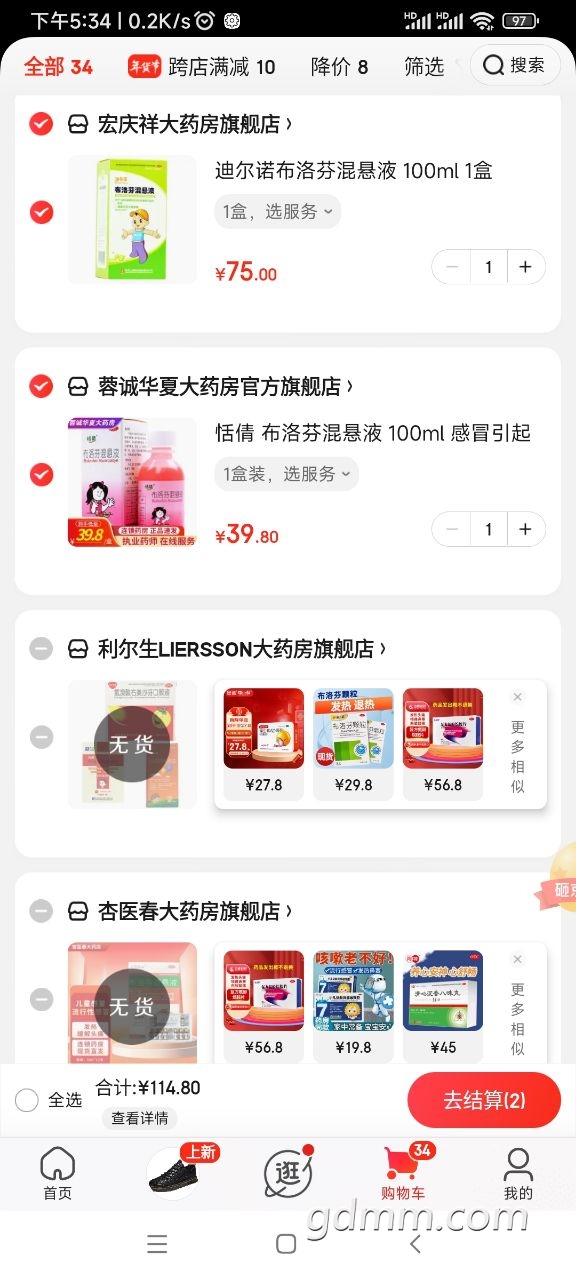
Task: Open 蓉诚华夏大药房官方旗舰店 store page
Action: point(225,386)
